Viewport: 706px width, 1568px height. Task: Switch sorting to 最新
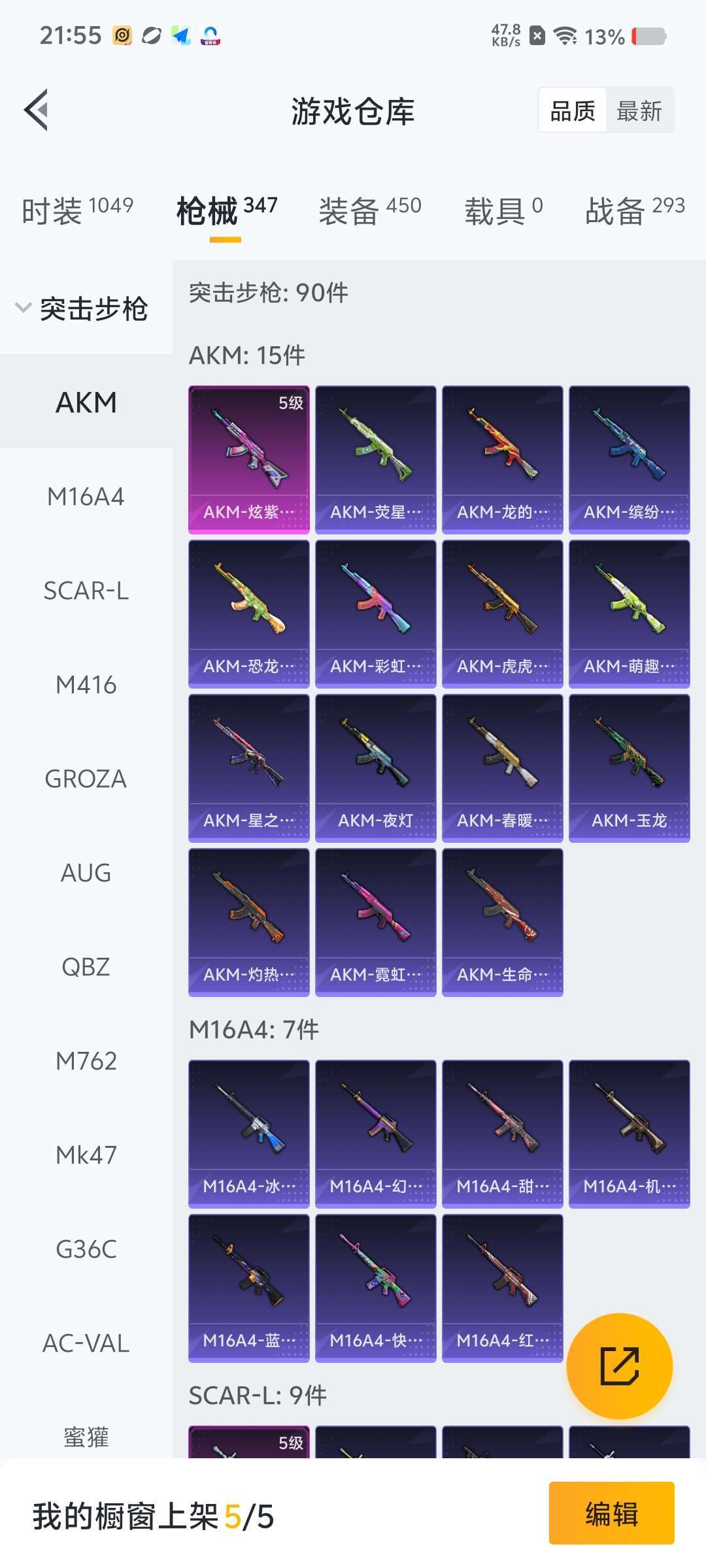(x=639, y=110)
